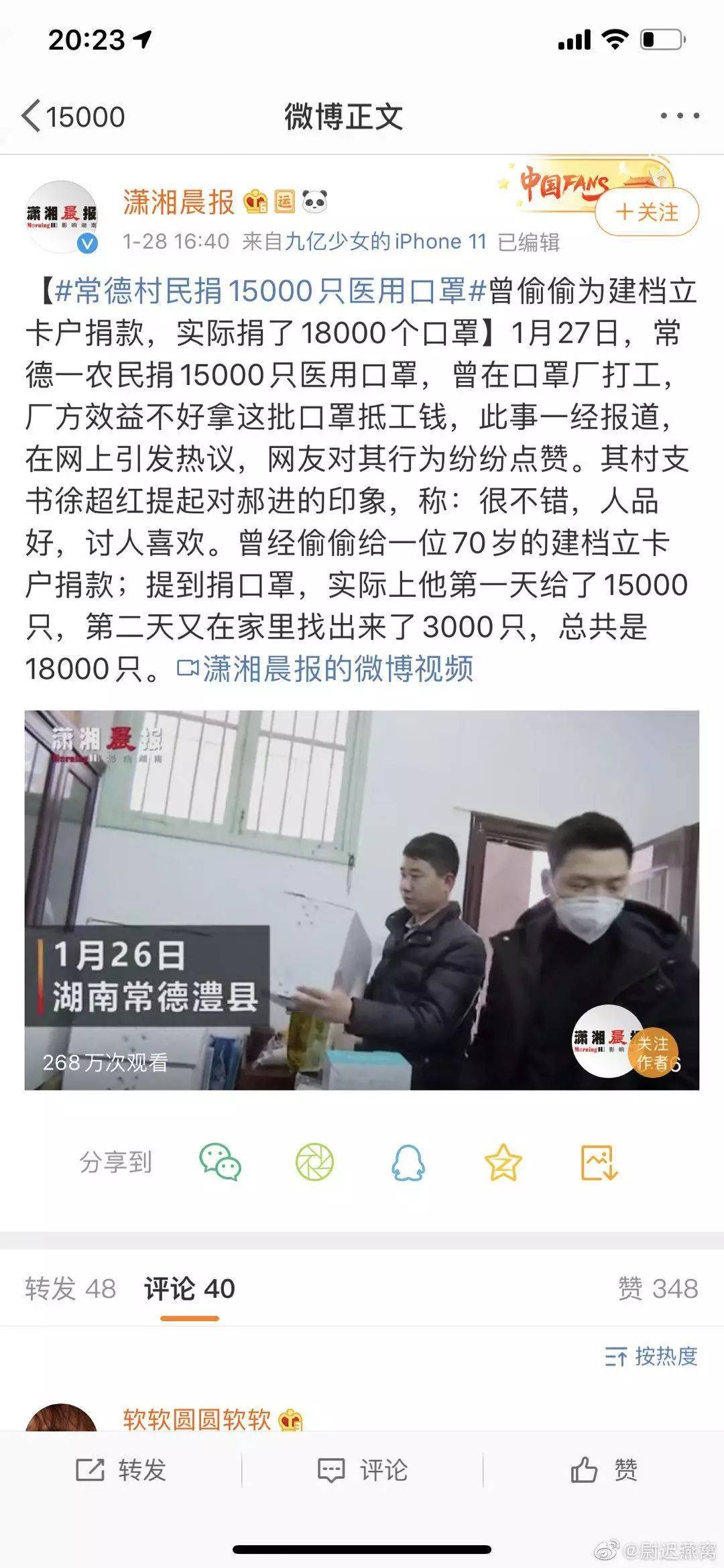This screenshot has height=1568, width=724.
Task: Go back to the 15000 page
Action: (72, 117)
